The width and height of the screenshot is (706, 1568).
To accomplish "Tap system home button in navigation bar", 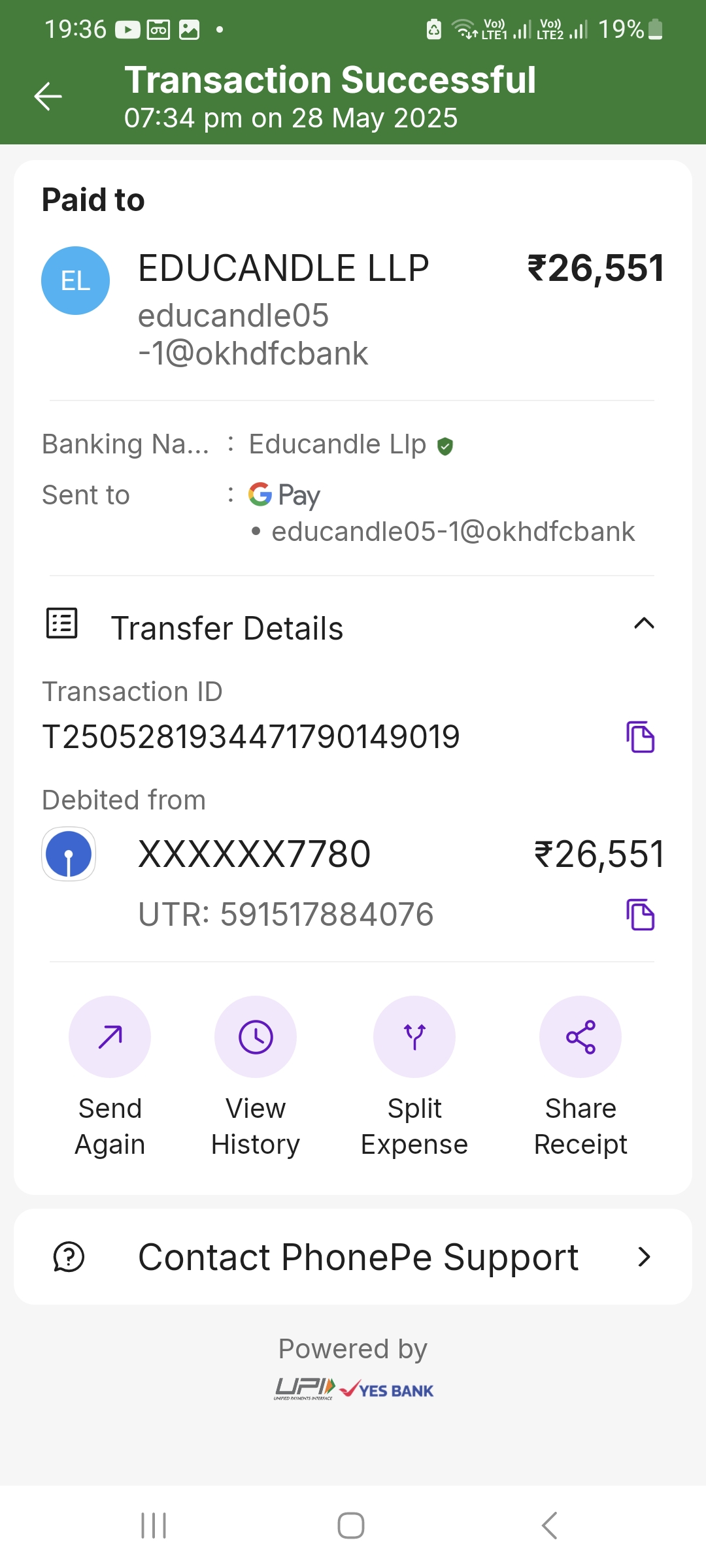I will click(x=351, y=1526).
